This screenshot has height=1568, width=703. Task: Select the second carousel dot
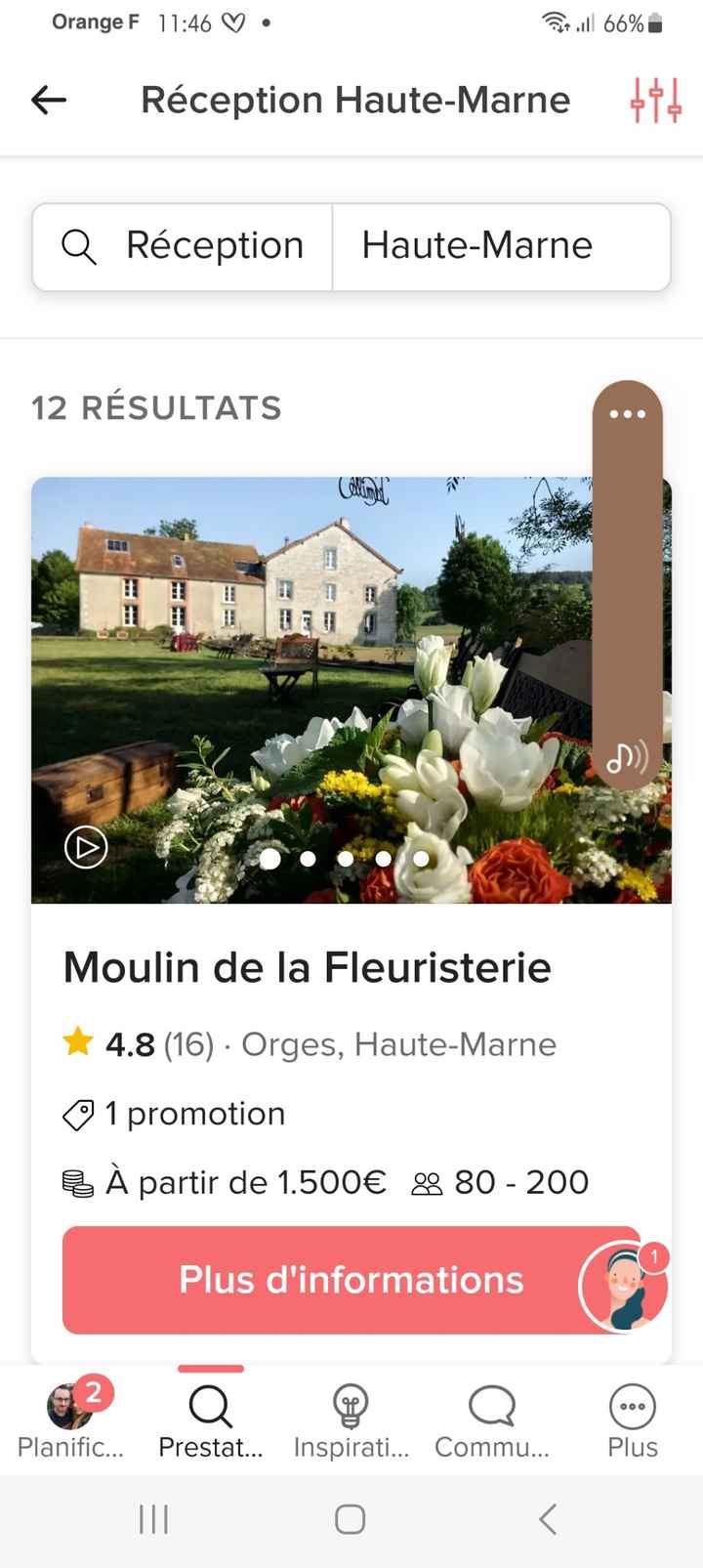pos(308,859)
